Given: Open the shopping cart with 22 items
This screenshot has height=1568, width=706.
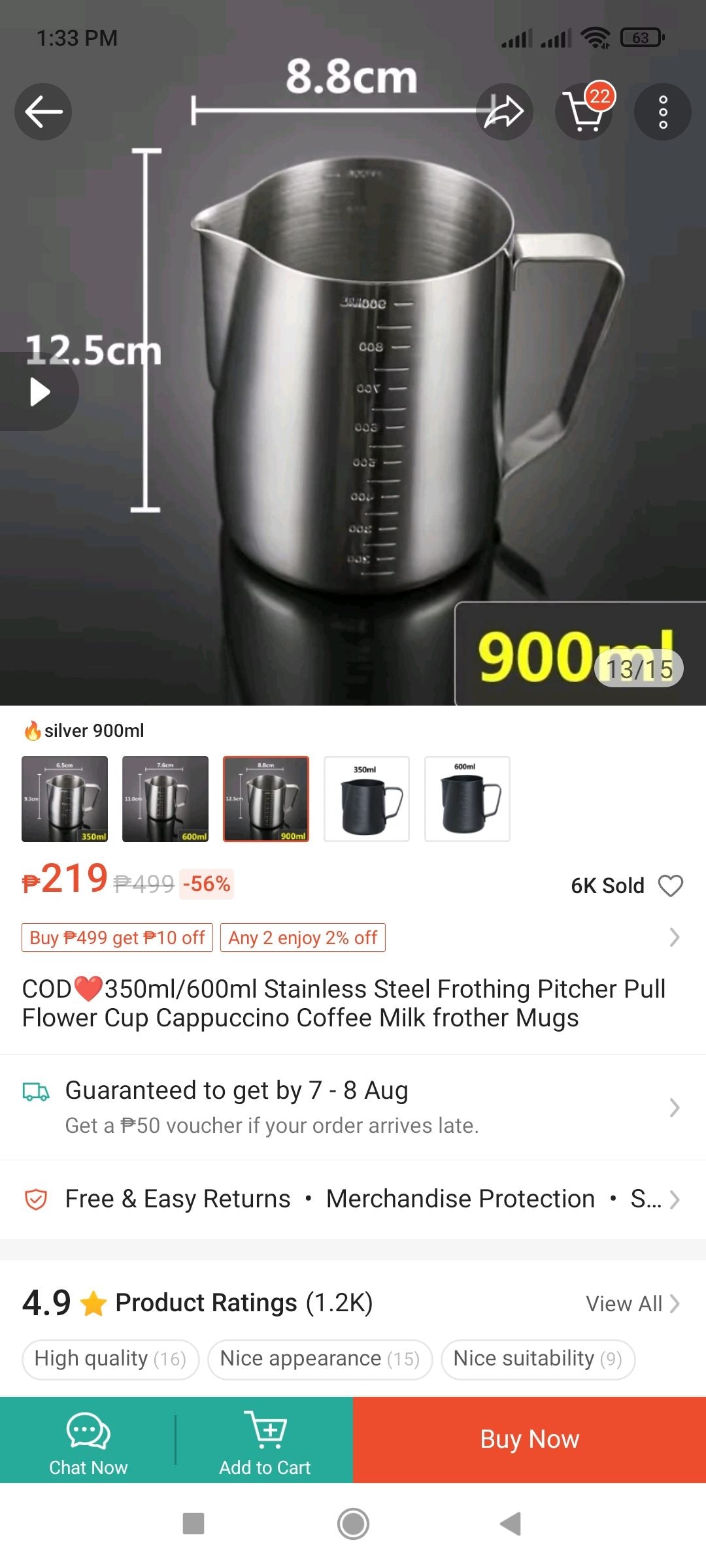Looking at the screenshot, I should click(x=584, y=112).
